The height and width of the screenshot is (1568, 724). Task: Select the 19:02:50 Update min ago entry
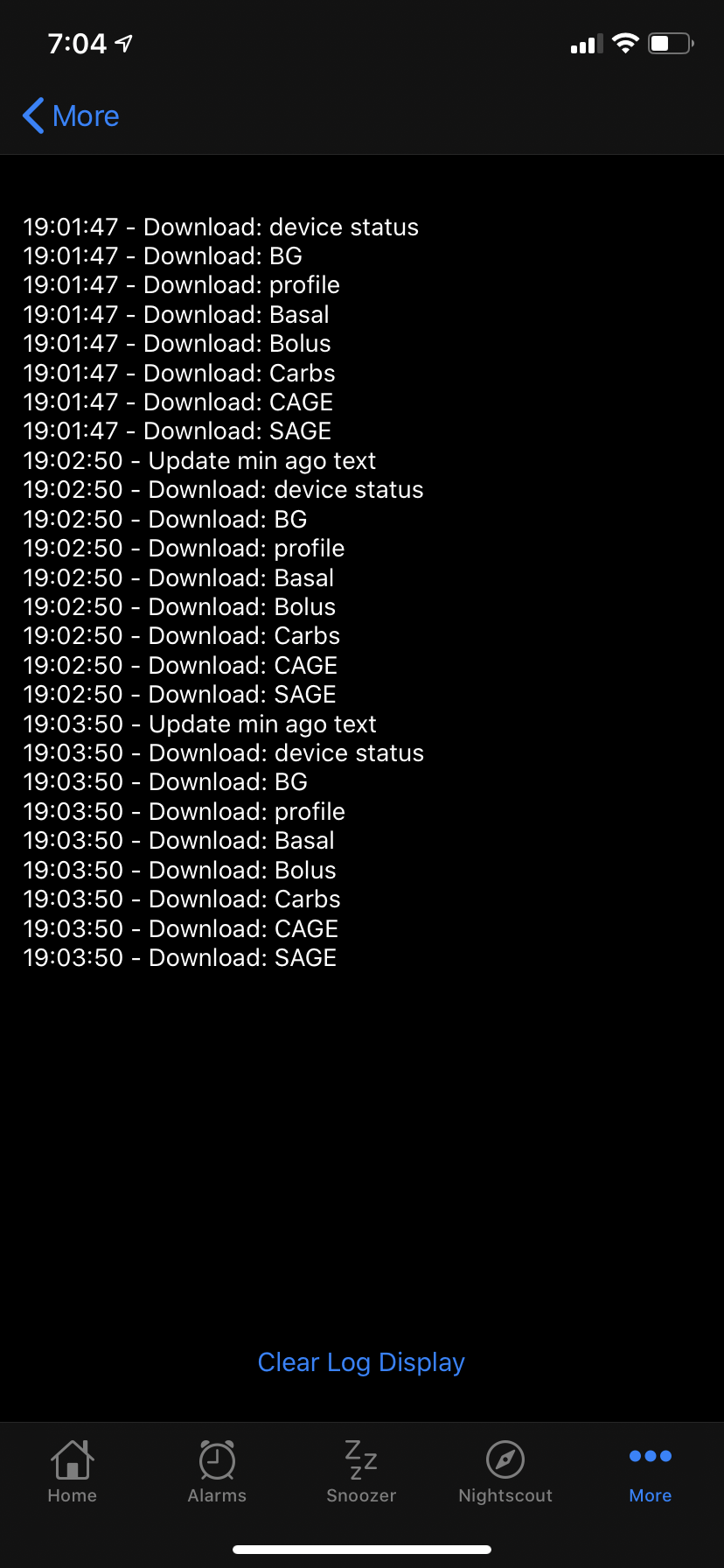[198, 460]
